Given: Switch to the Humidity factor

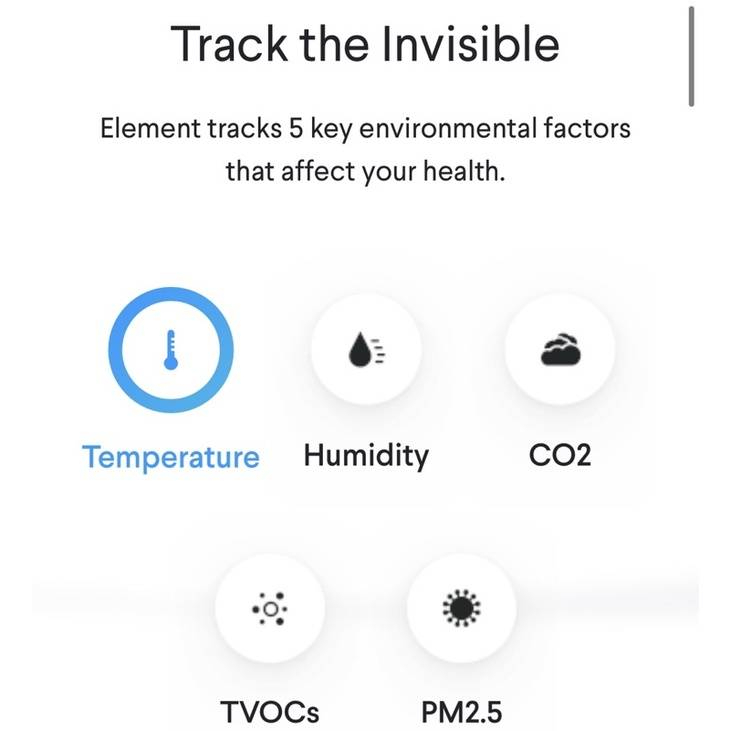Looking at the screenshot, I should pos(366,350).
